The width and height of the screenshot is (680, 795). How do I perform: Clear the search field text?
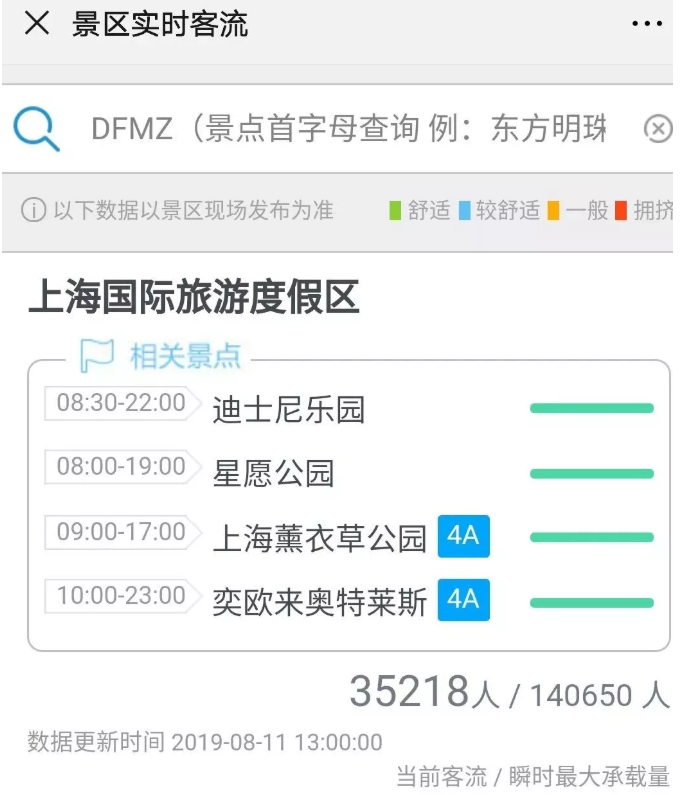tap(657, 129)
